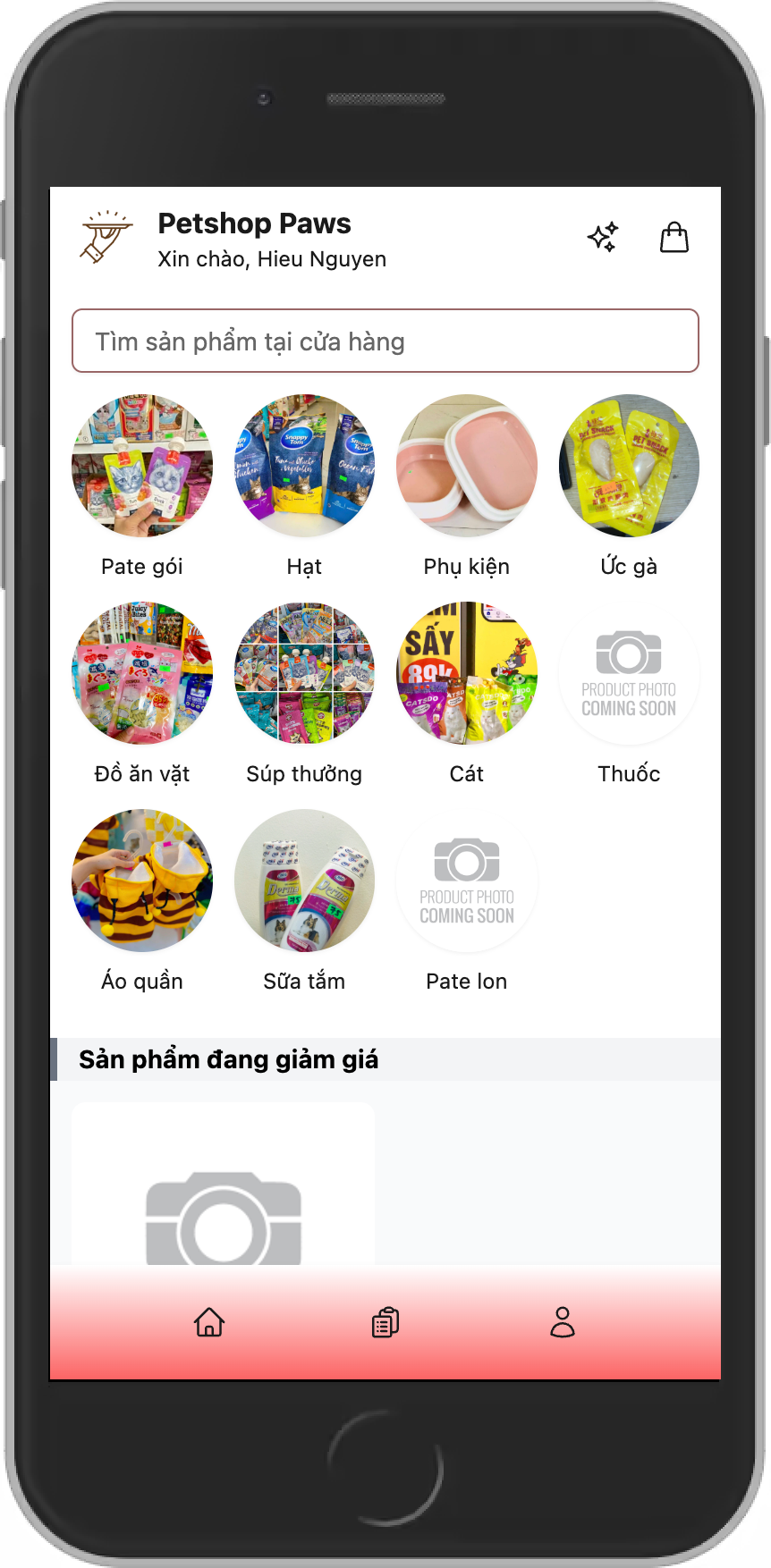Go to the home tab
The width and height of the screenshot is (771, 1568).
pyautogui.click(x=209, y=1322)
